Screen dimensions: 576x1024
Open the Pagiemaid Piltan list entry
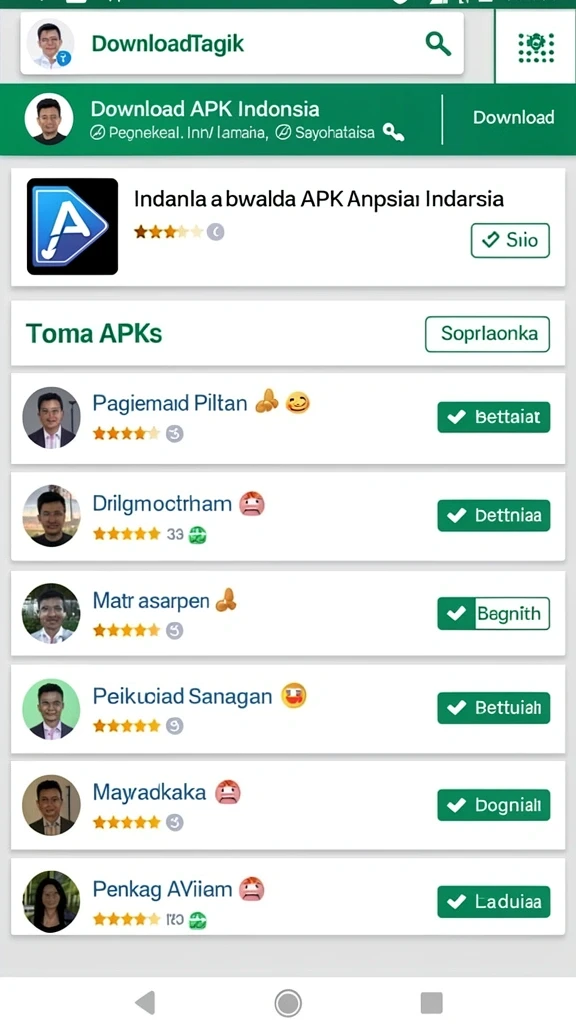(x=288, y=418)
